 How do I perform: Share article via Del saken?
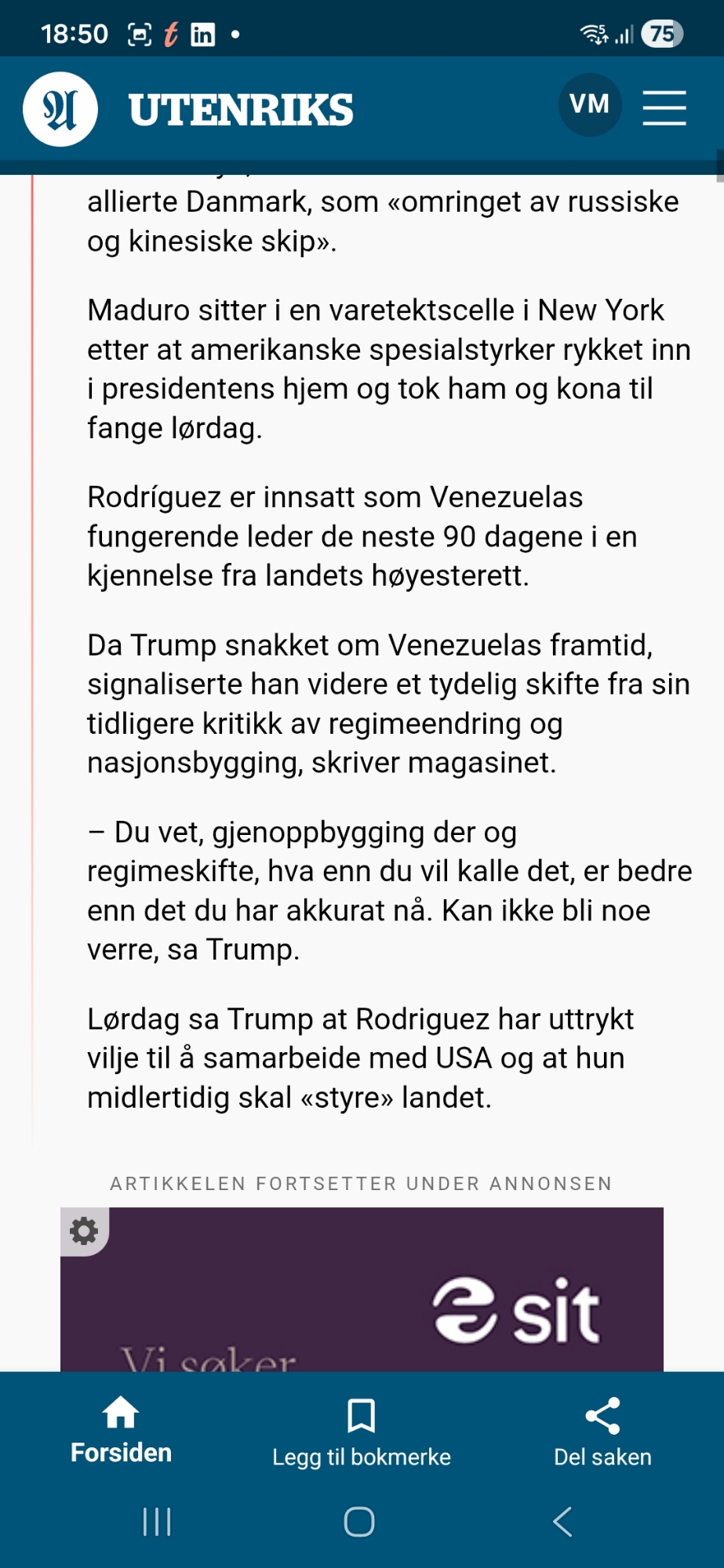[602, 1433]
